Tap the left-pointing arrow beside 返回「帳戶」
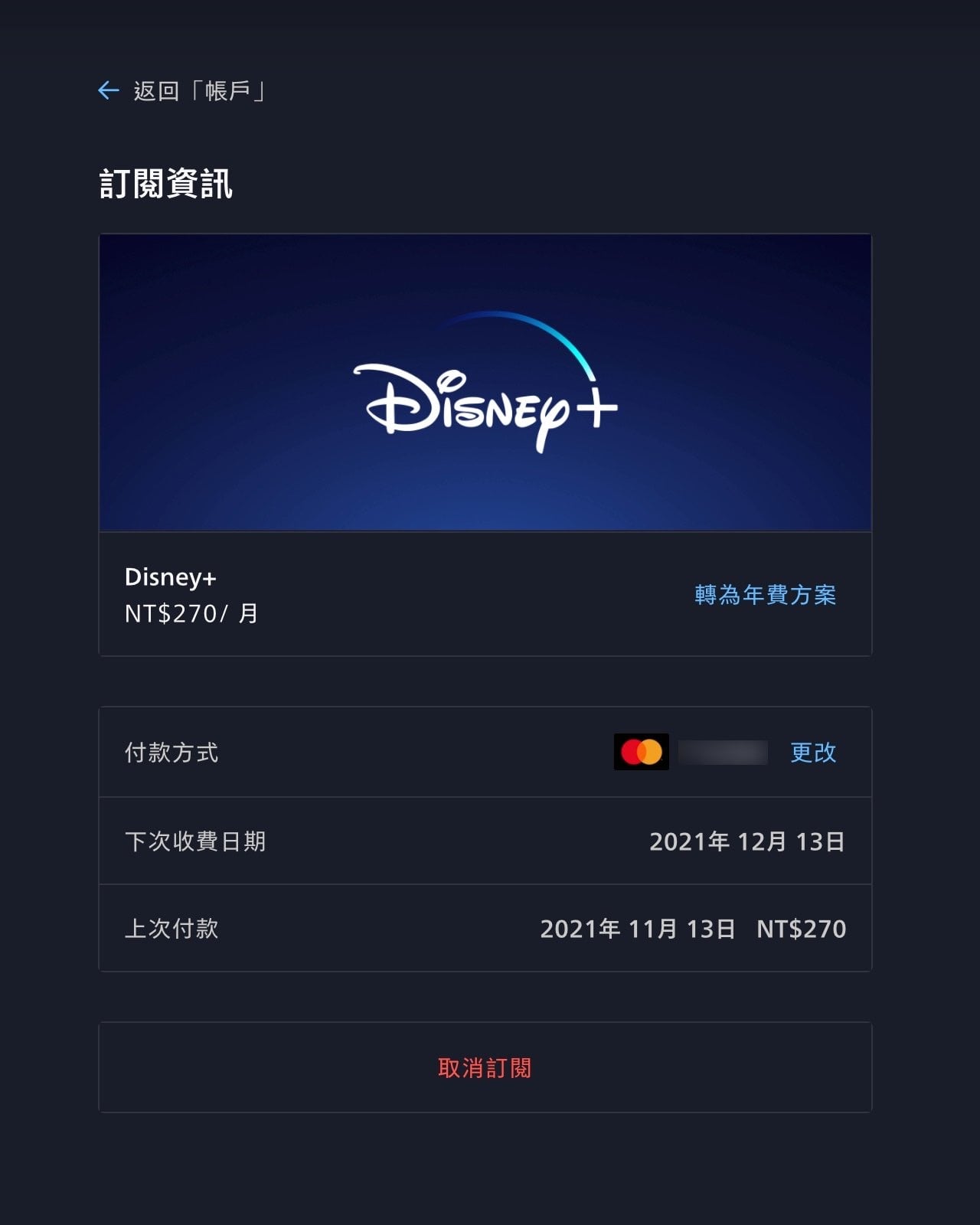This screenshot has width=980, height=1225. coord(107,90)
